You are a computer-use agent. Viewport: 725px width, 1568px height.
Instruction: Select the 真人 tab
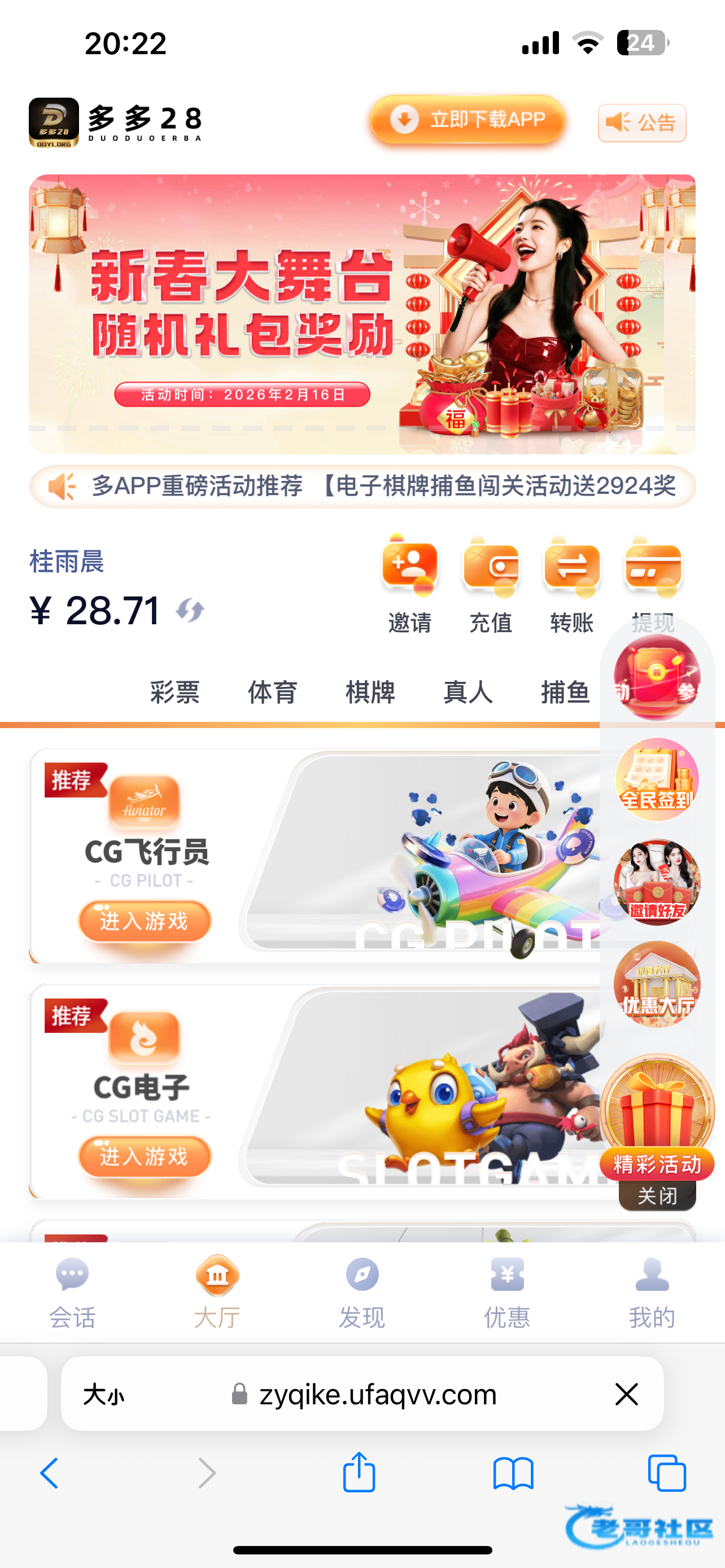click(x=468, y=693)
